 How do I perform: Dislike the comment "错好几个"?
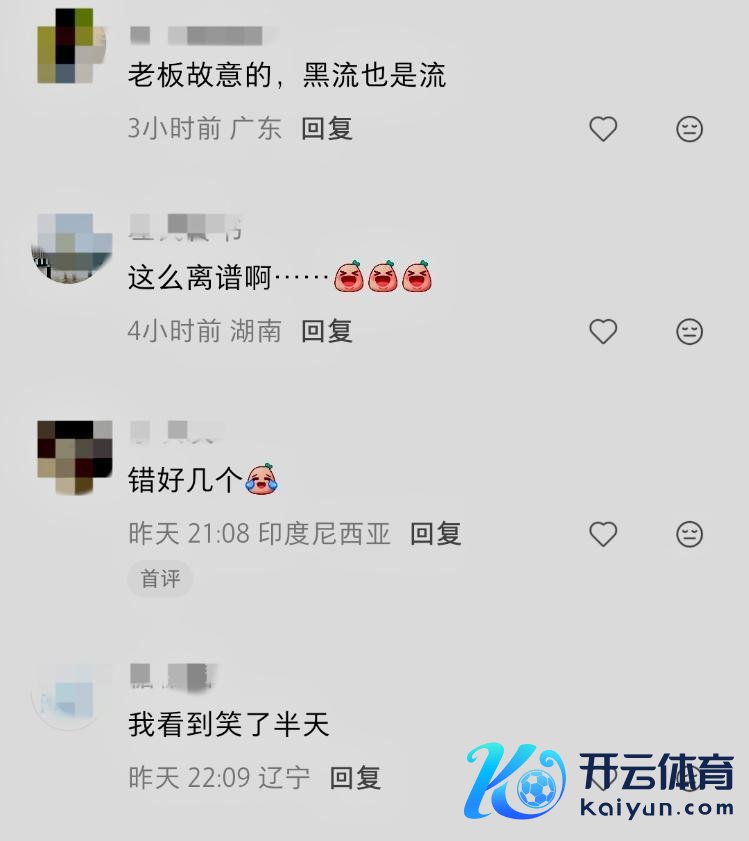coord(689,534)
